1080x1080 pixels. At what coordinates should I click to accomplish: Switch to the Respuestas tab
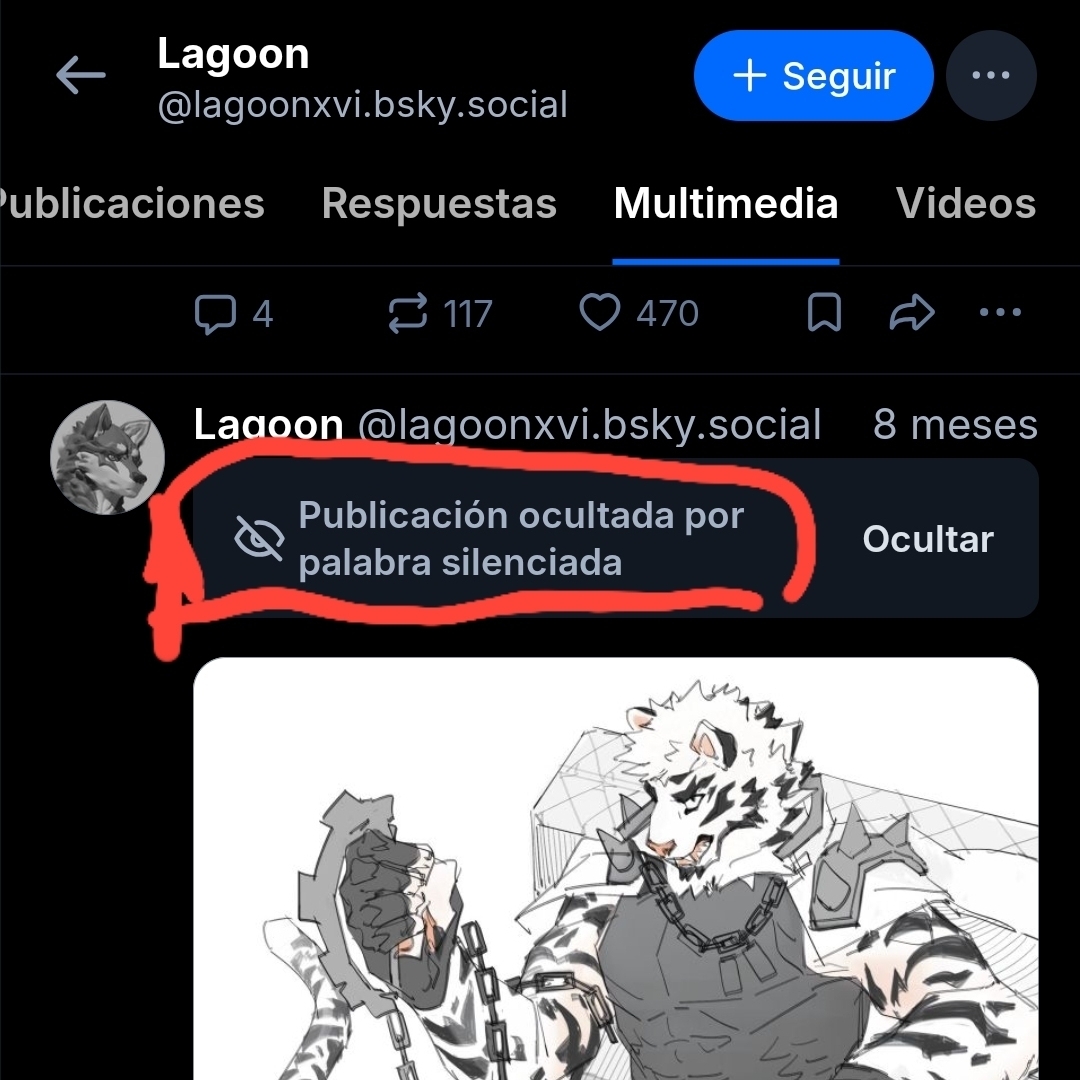pyautogui.click(x=439, y=204)
